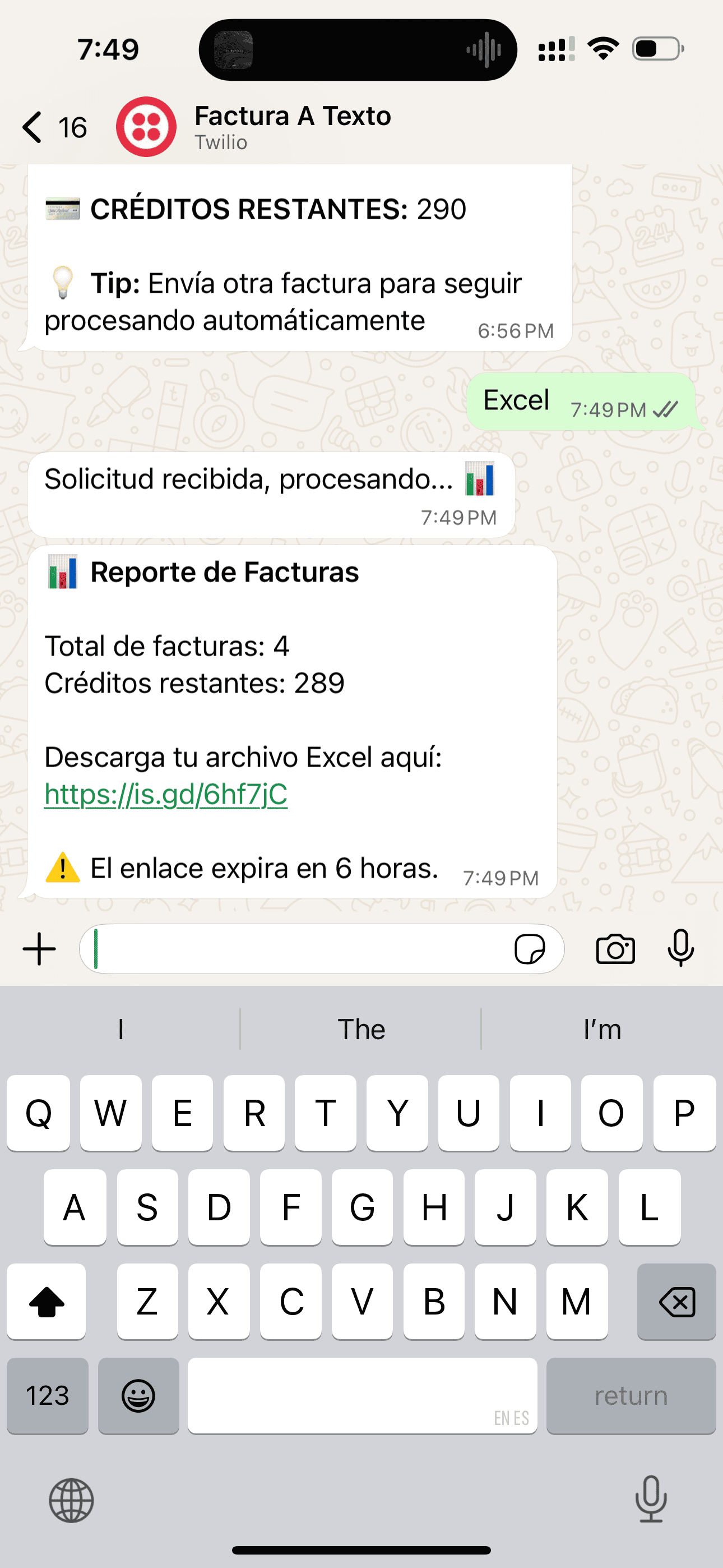Tap the plus icon to attach a file
This screenshot has width=723, height=1568.
(x=38, y=948)
